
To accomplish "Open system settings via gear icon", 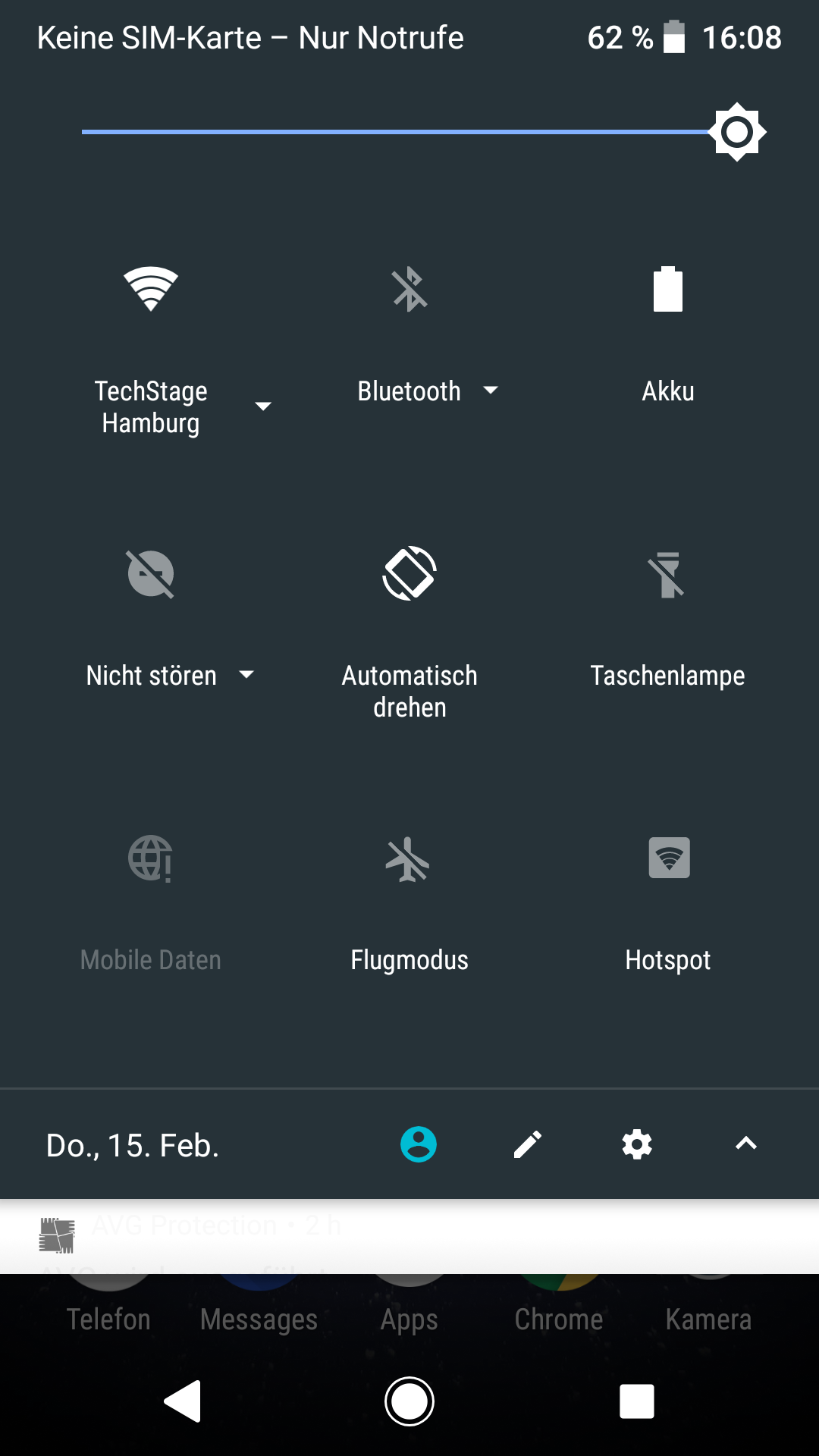I will [x=637, y=1144].
